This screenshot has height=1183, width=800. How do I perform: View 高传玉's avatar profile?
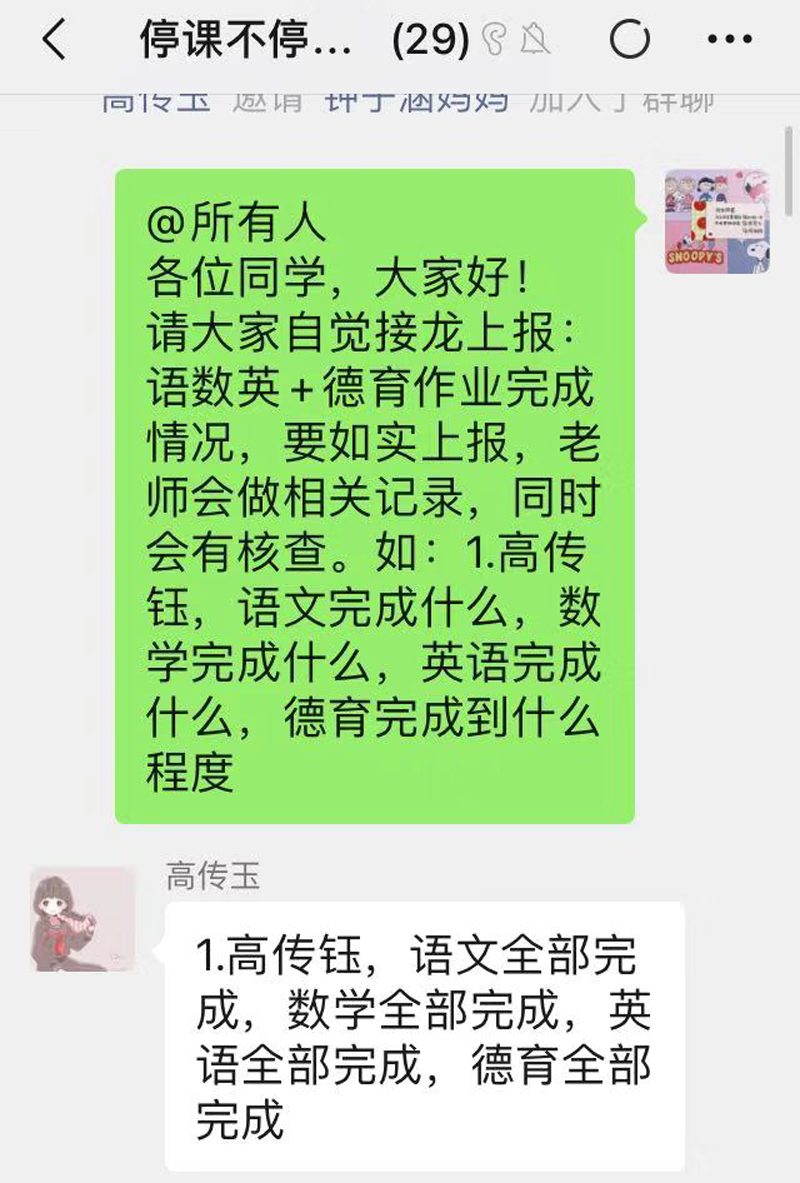tap(82, 919)
